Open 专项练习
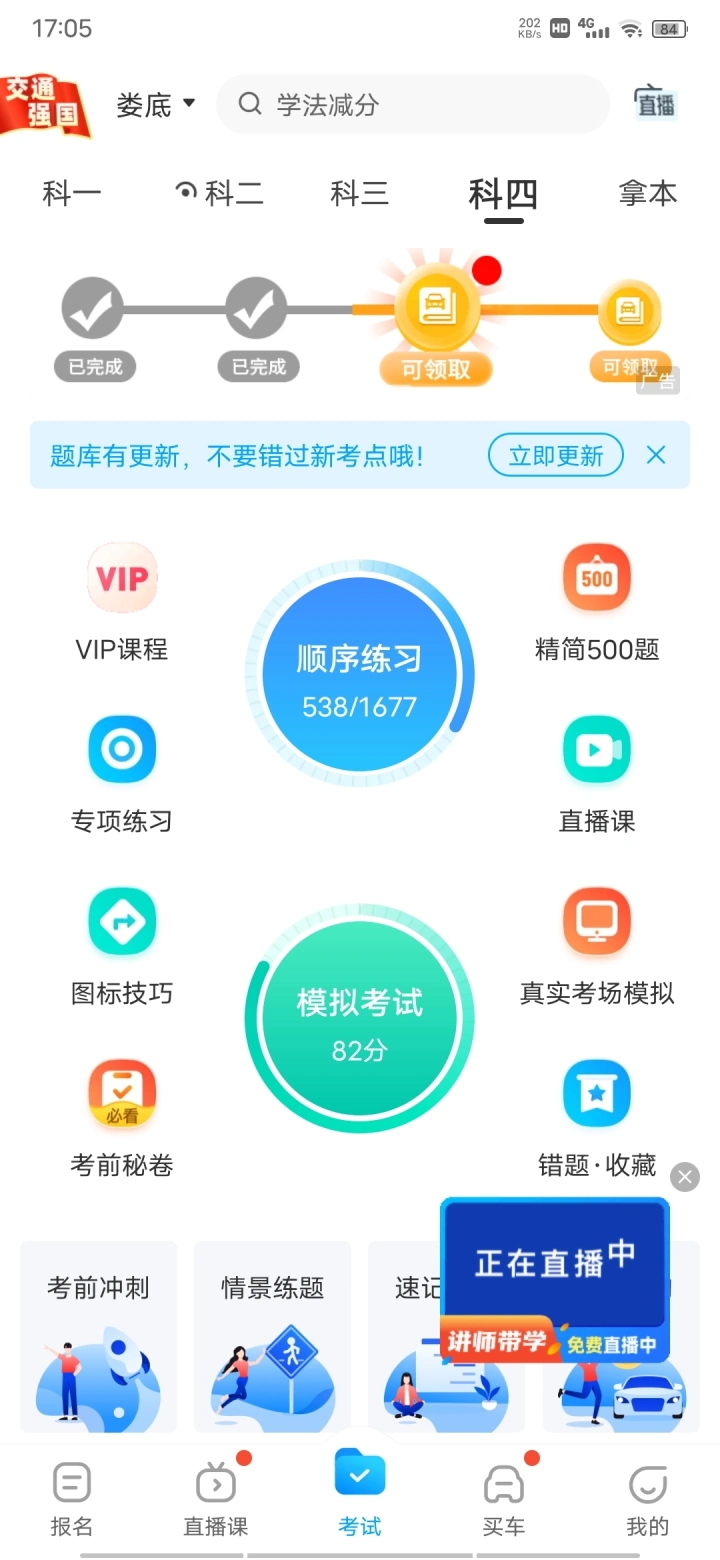The height and width of the screenshot is (1560, 720). [122, 772]
